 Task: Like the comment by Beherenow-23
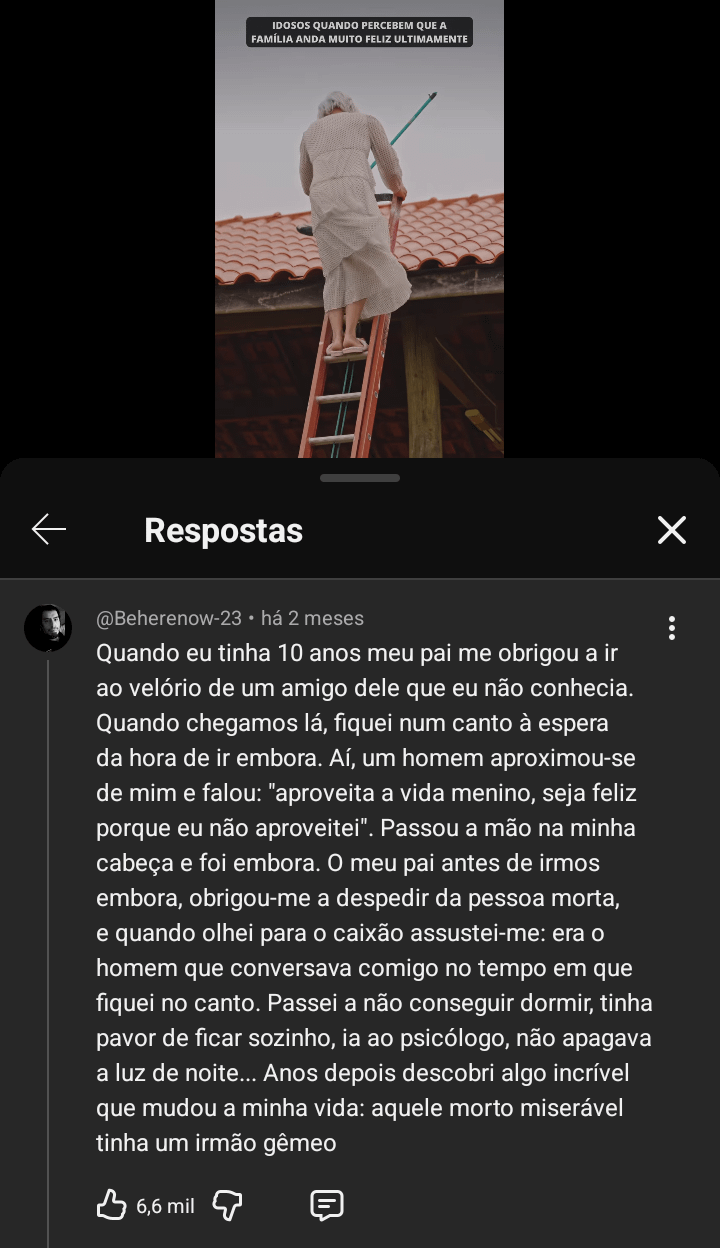click(x=111, y=1205)
